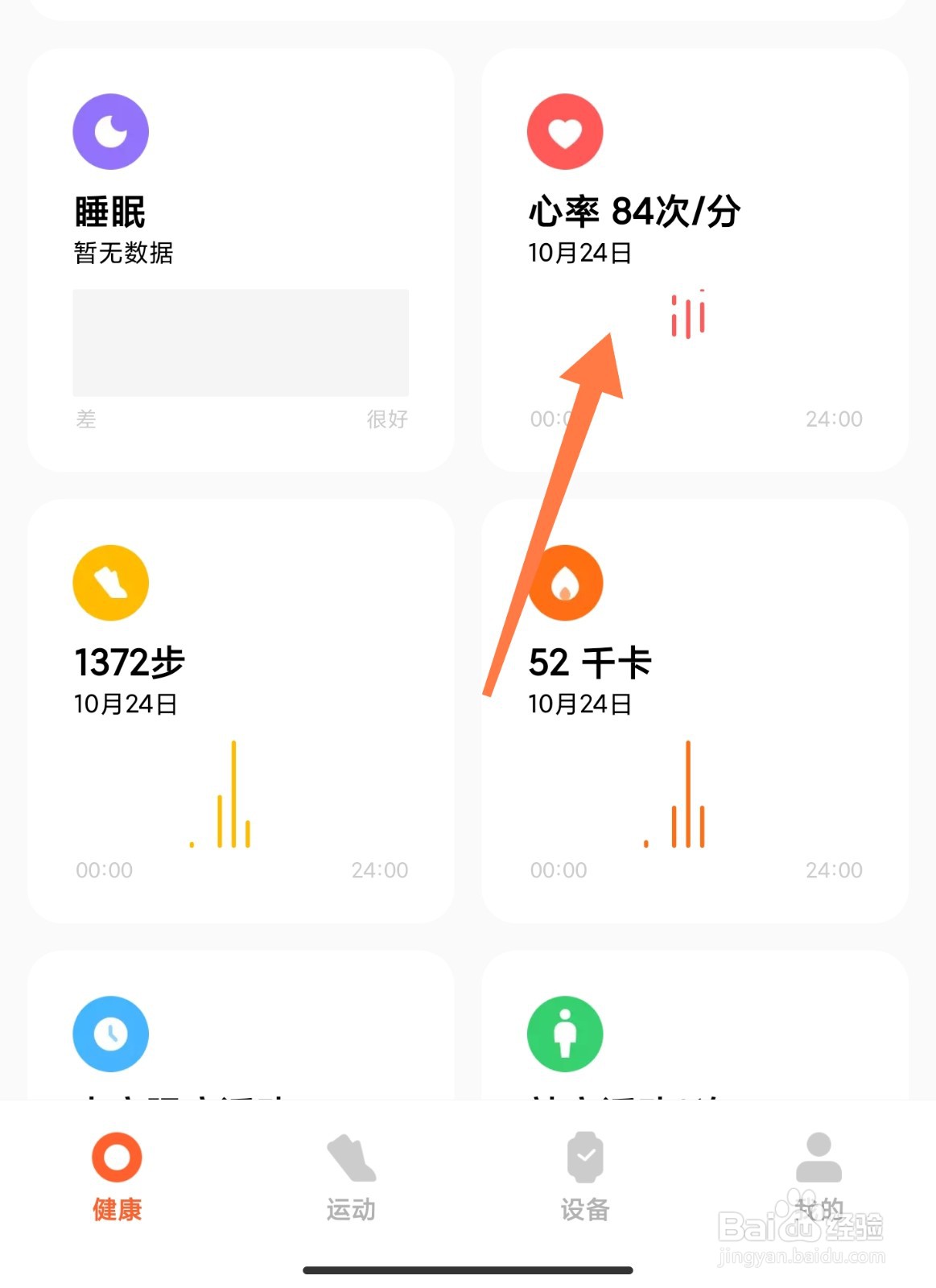The image size is (936, 1288).
Task: Tap the 我的 profile person icon
Action: (x=819, y=1158)
